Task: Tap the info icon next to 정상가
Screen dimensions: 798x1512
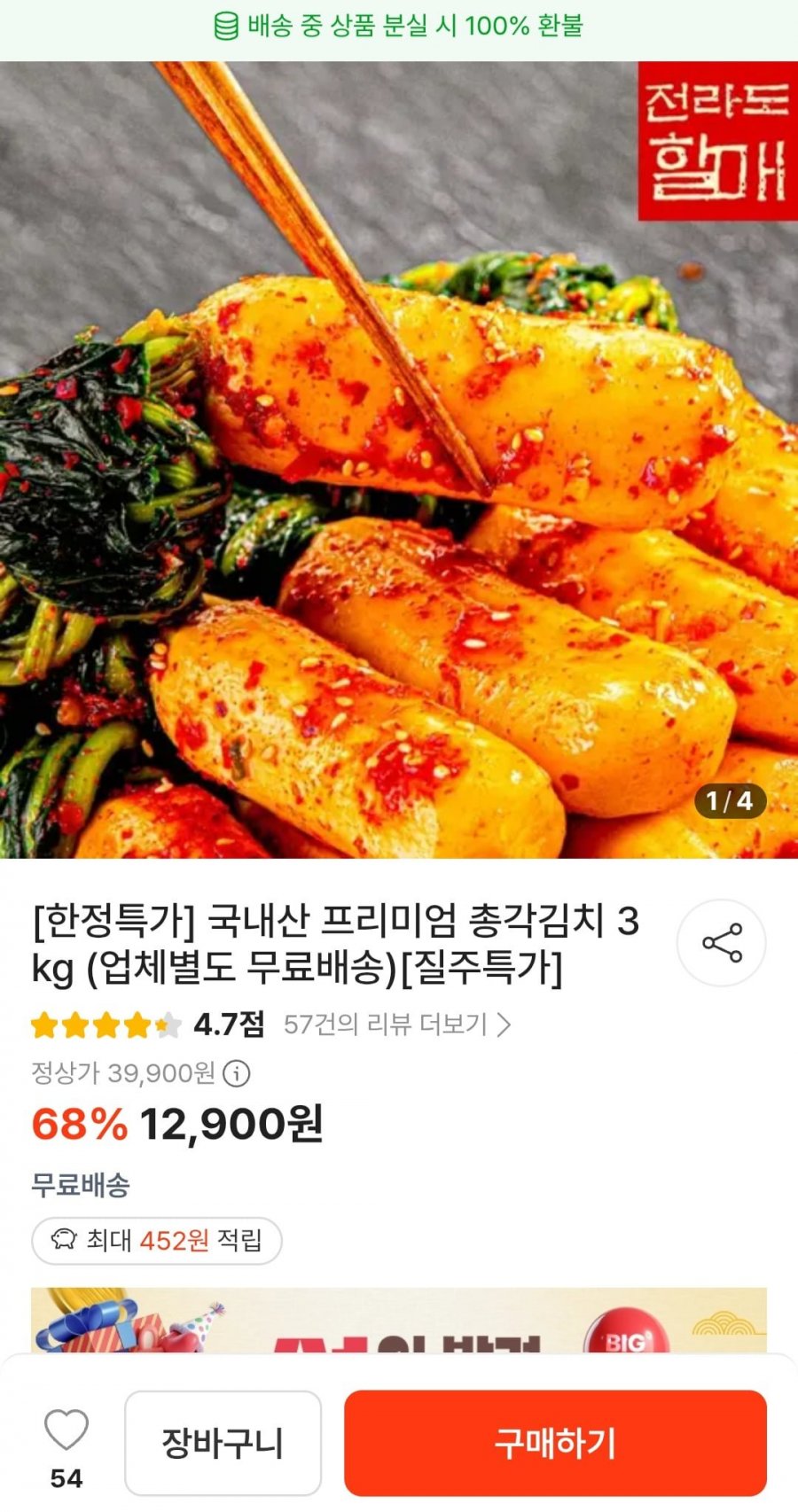Action: click(236, 1073)
